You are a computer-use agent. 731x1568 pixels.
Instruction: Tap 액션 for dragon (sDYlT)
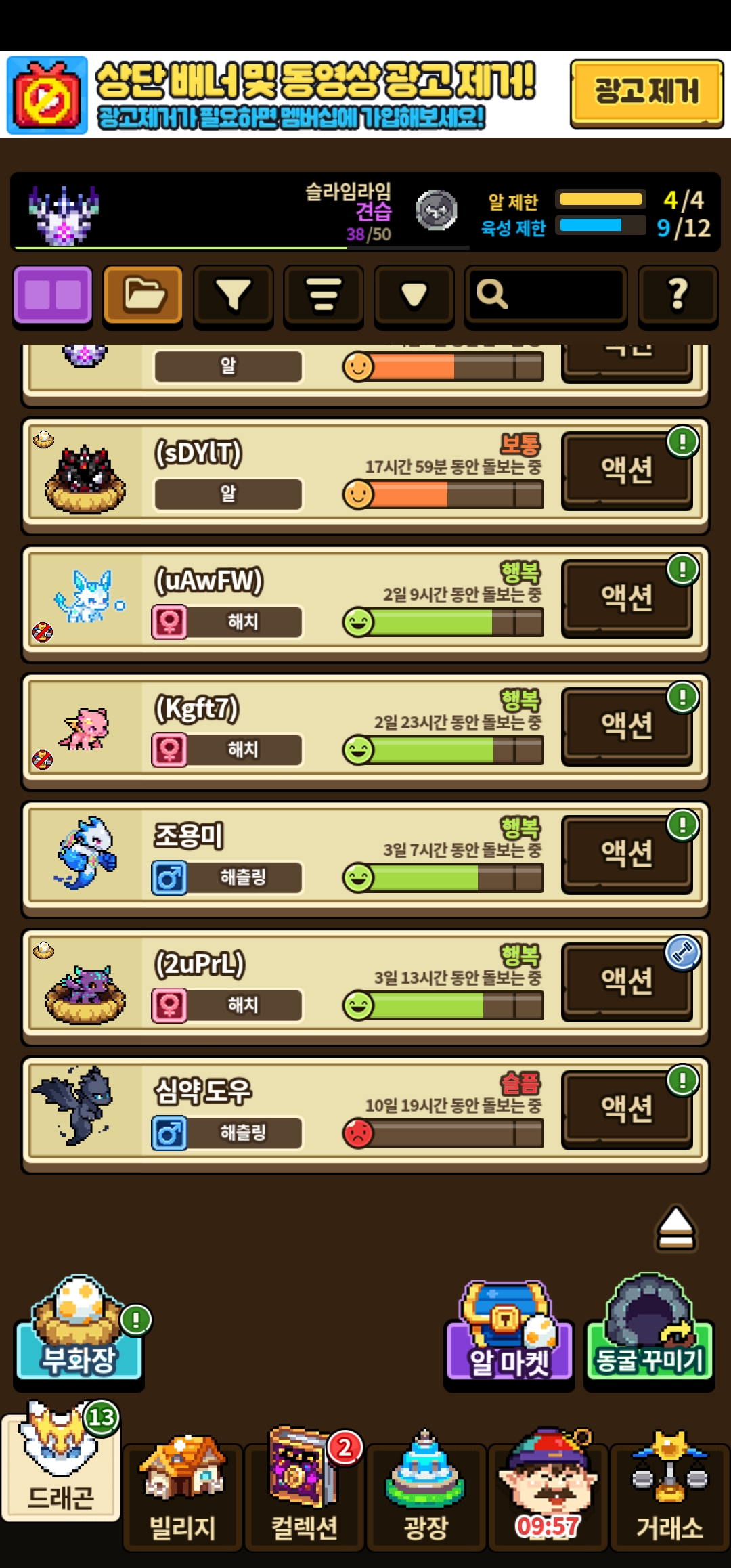(627, 470)
